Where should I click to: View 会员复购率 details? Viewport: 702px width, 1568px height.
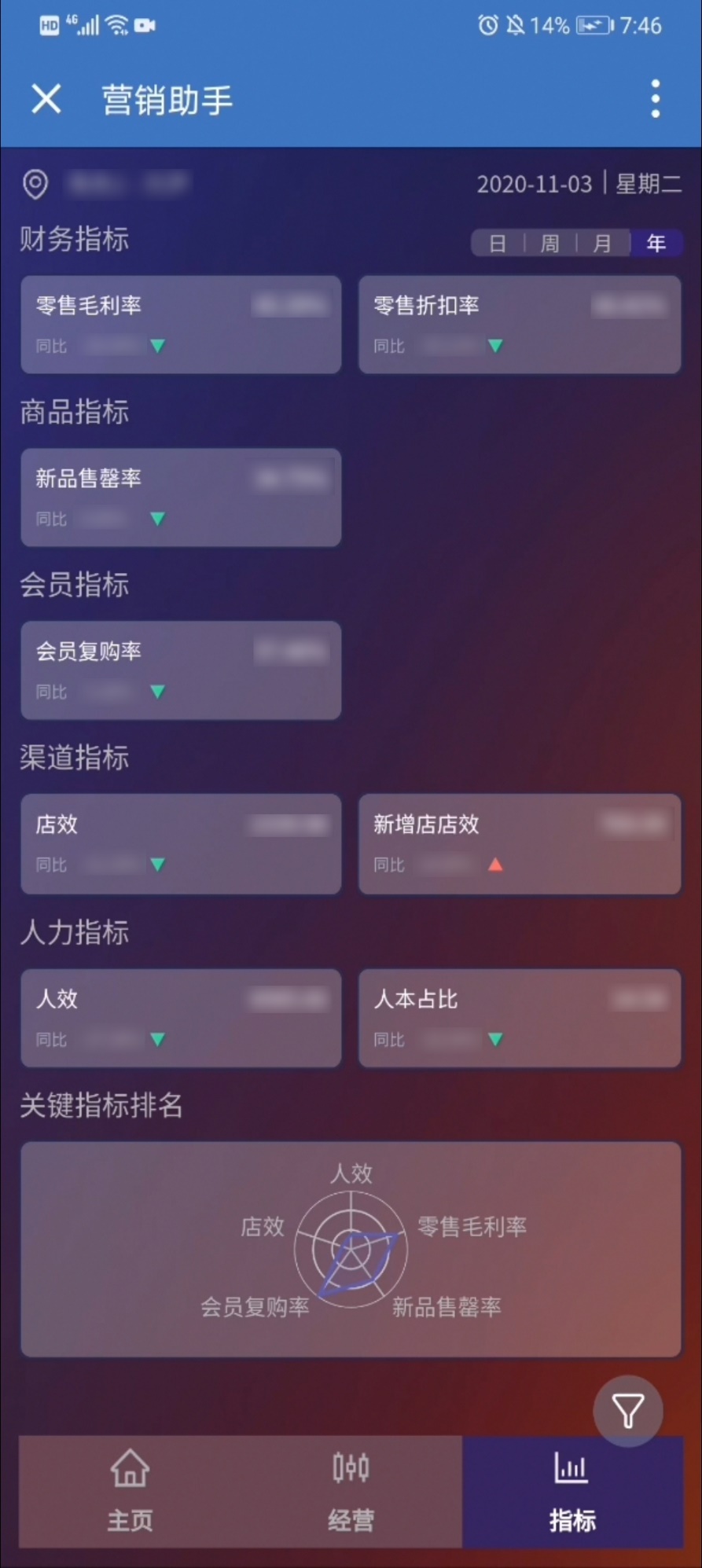point(181,670)
